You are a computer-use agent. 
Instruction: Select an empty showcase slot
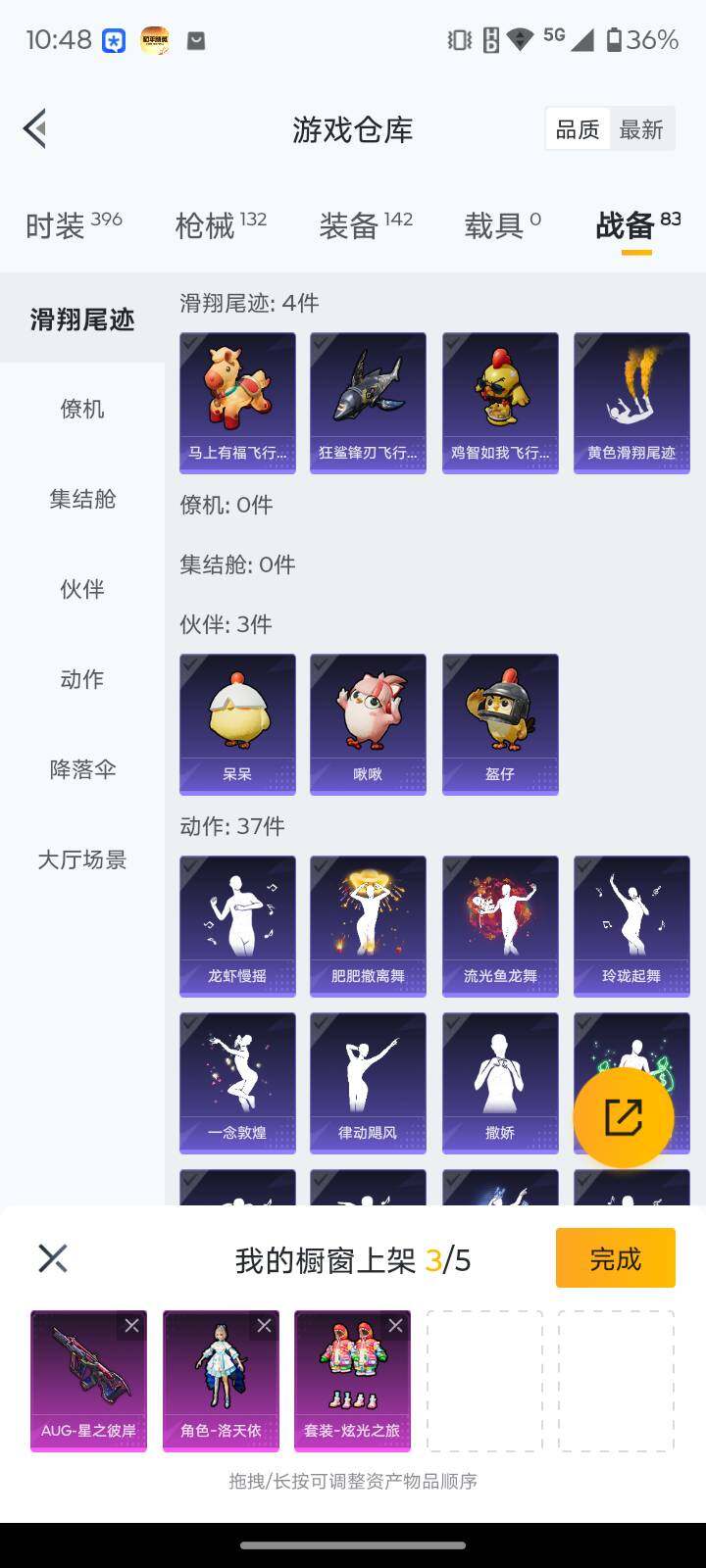(x=484, y=1382)
